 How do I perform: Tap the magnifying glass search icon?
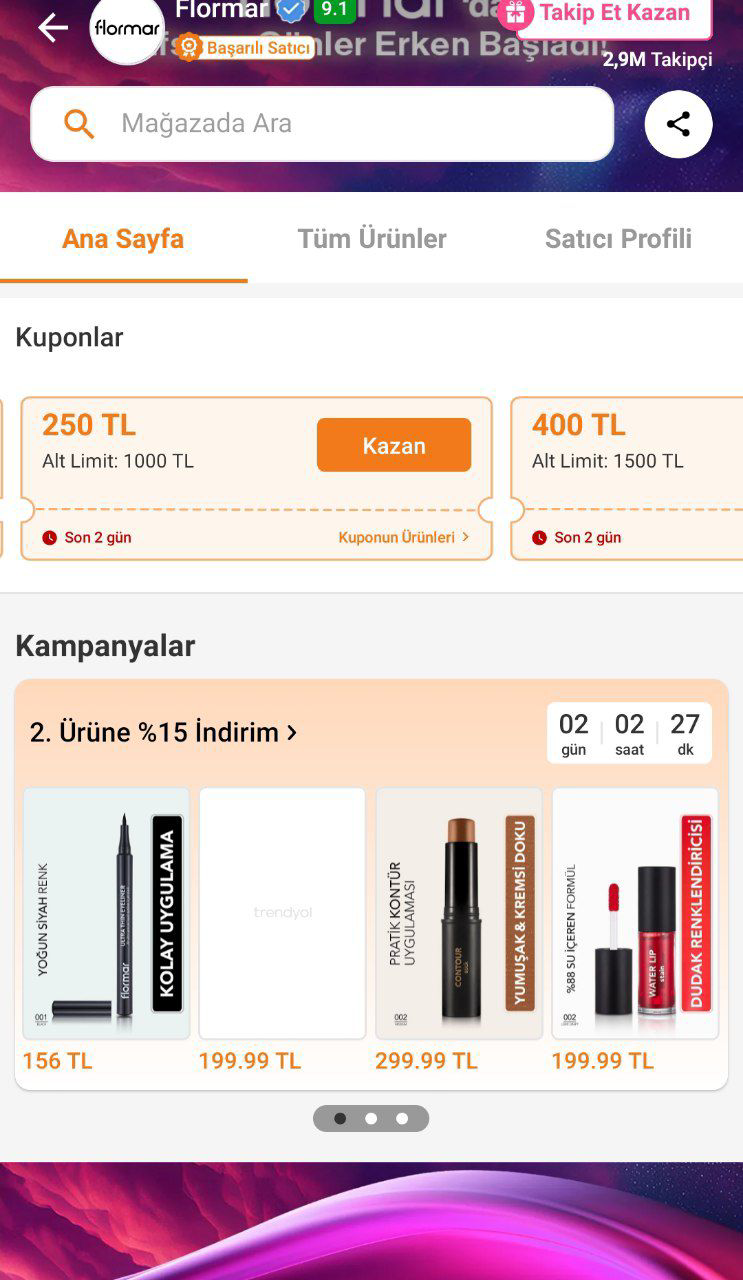click(78, 123)
